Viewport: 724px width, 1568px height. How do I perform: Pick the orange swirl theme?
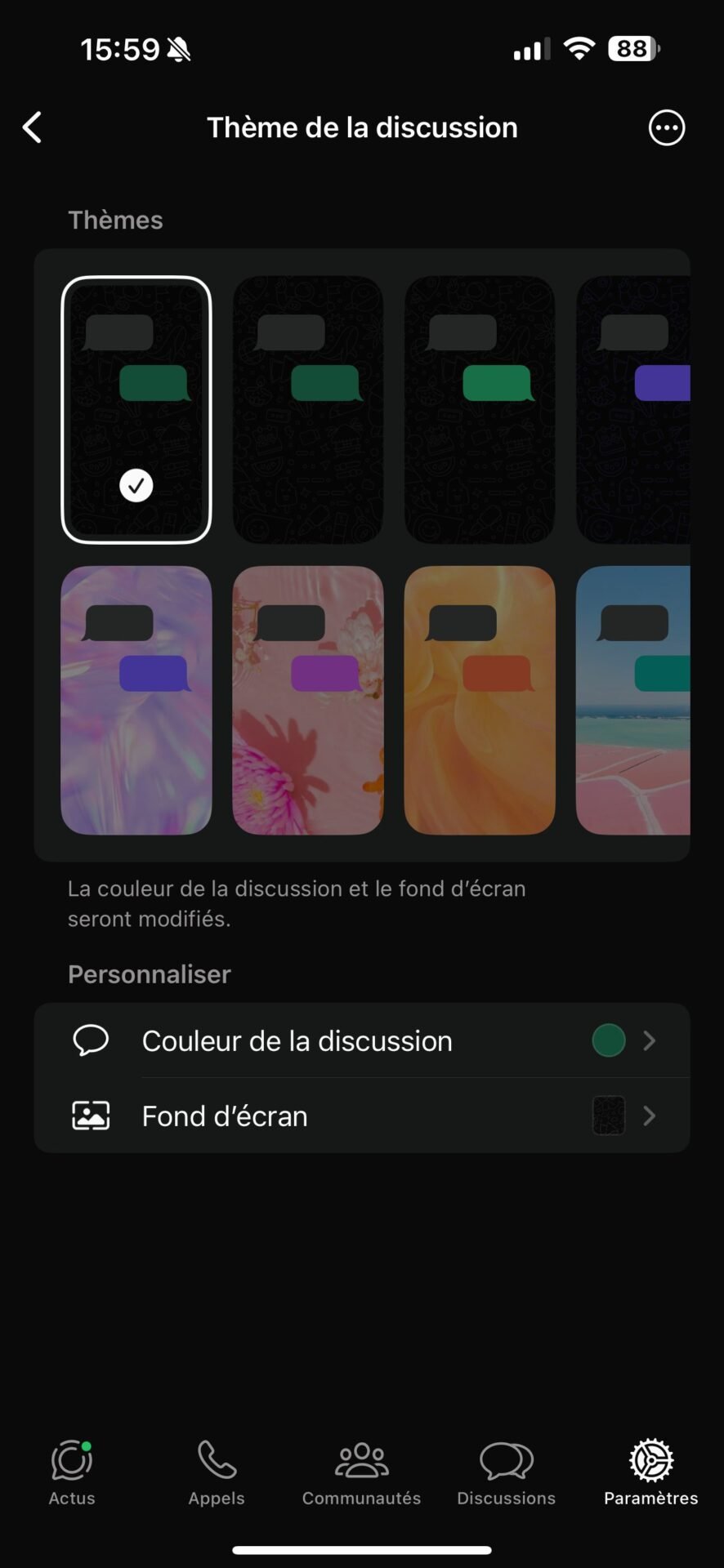(480, 700)
